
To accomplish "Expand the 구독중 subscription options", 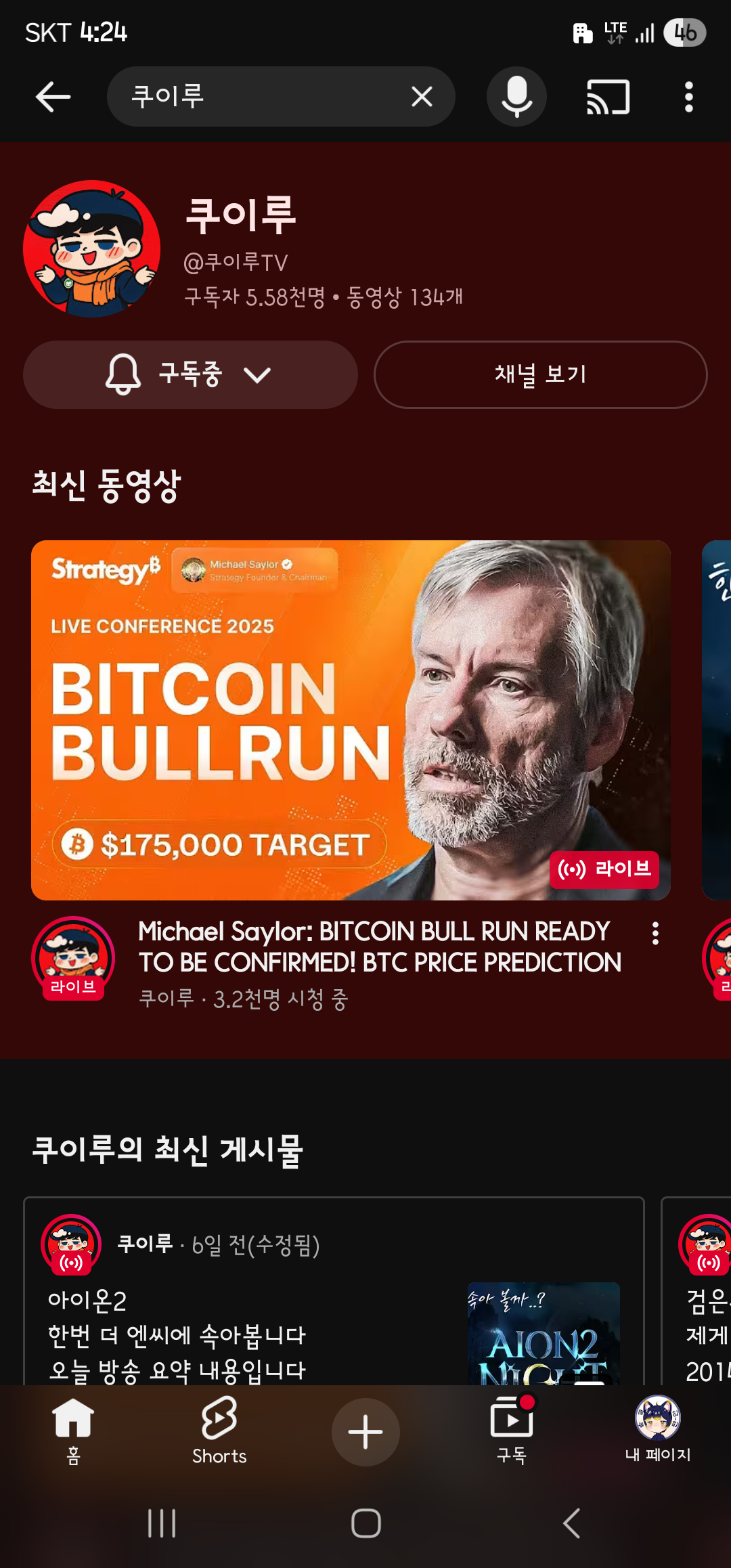I will [190, 374].
